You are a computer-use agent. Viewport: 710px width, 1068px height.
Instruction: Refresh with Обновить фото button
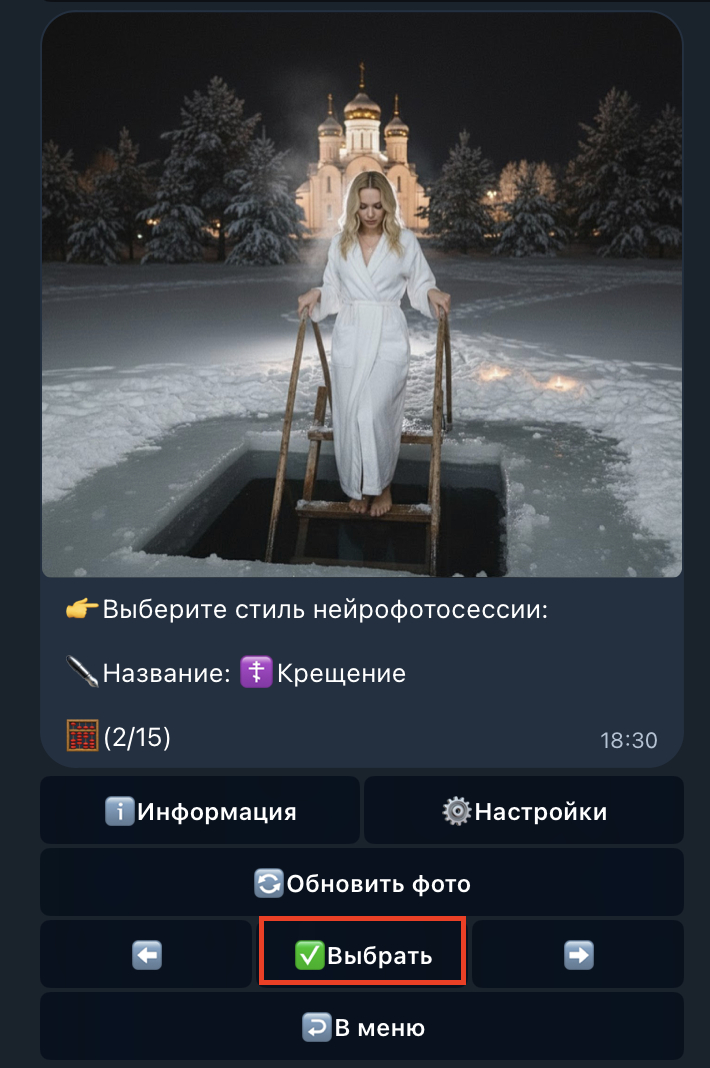click(x=362, y=883)
